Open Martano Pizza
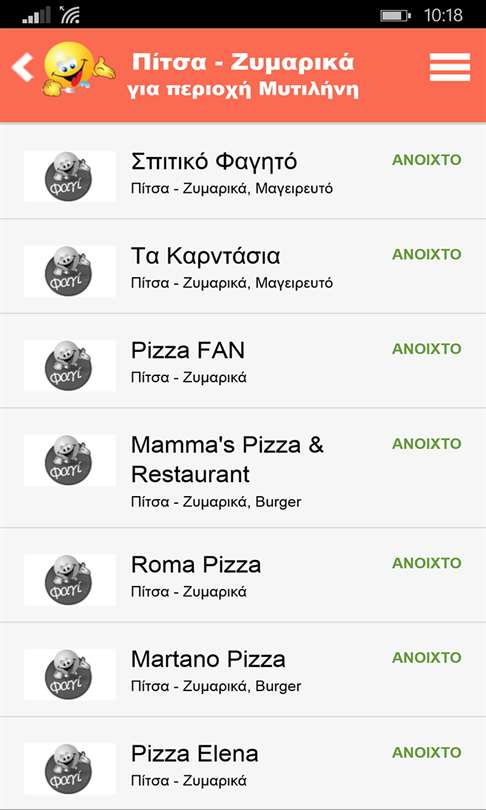Image resolution: width=486 pixels, height=810 pixels. 243,670
